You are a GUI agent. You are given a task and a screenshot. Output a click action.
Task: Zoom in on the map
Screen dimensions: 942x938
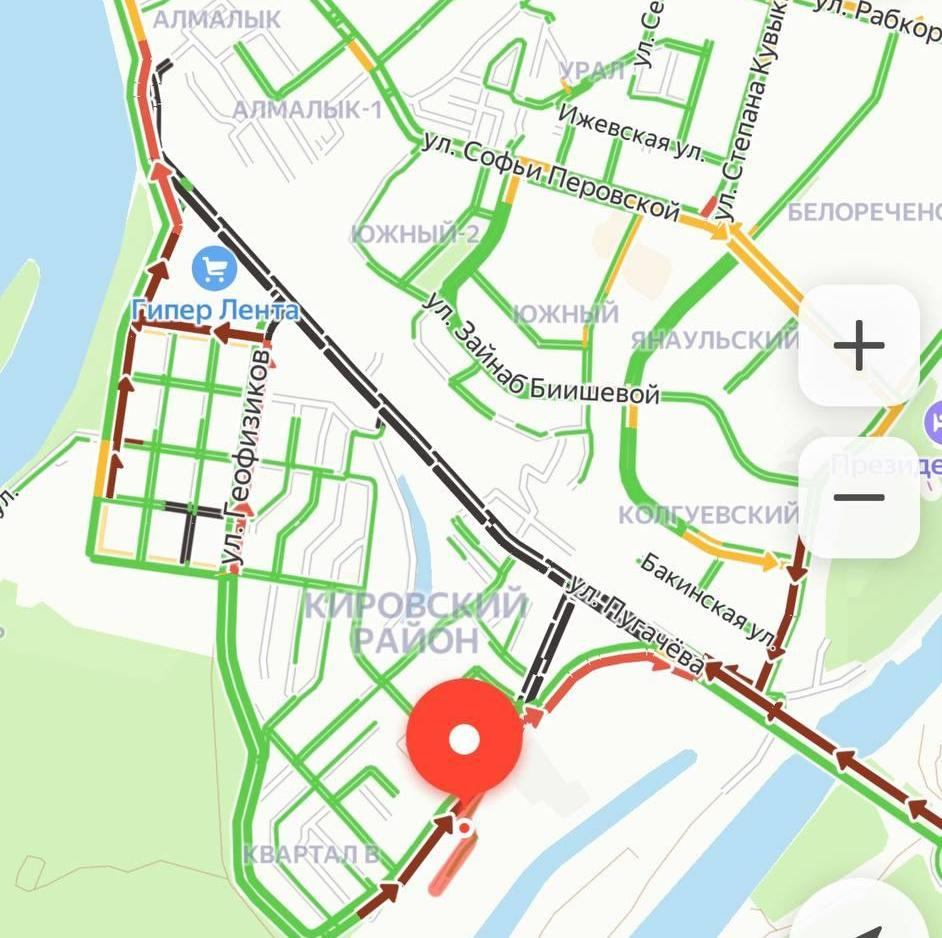(858, 346)
